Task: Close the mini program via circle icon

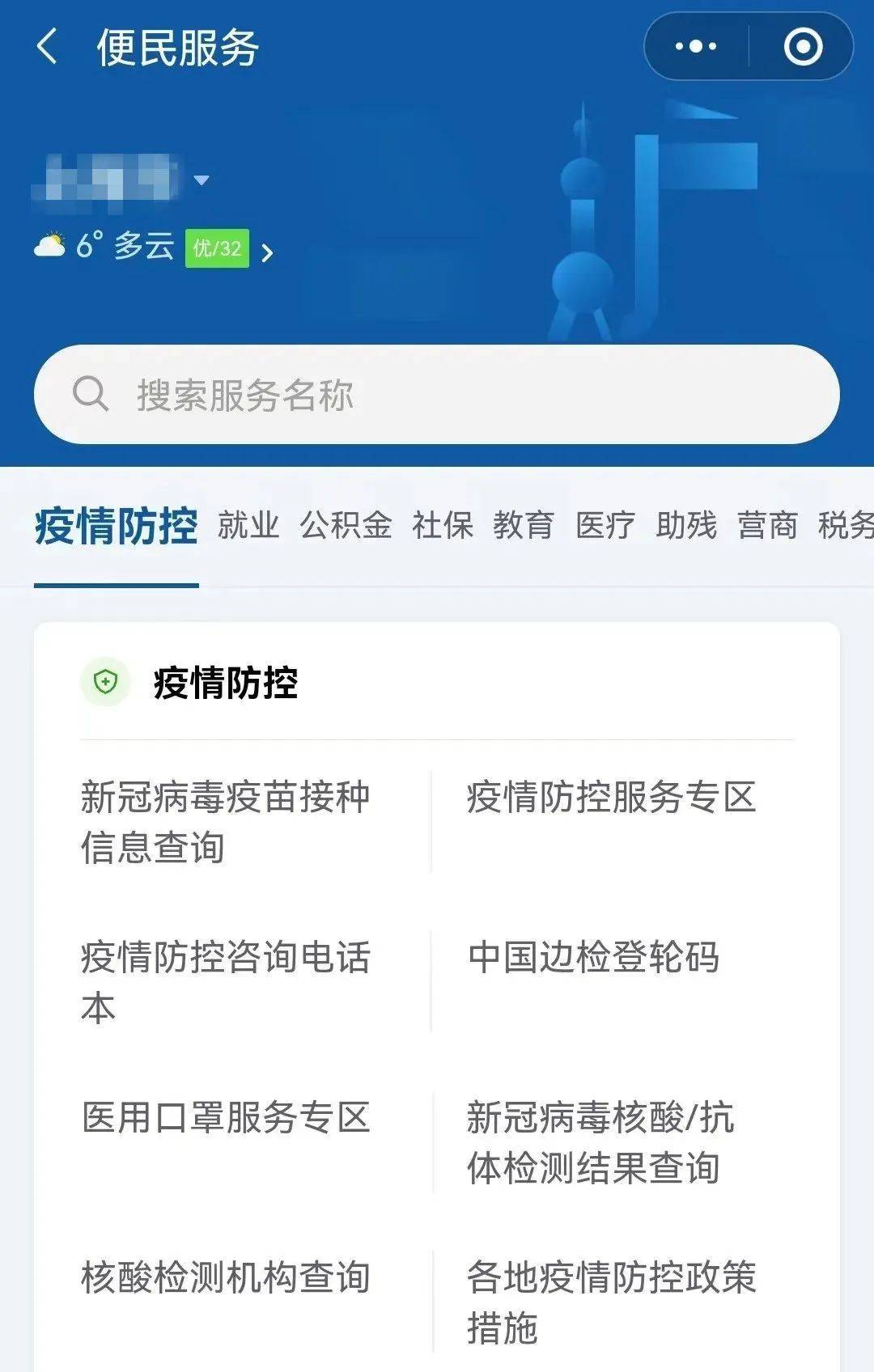Action: 803,46
